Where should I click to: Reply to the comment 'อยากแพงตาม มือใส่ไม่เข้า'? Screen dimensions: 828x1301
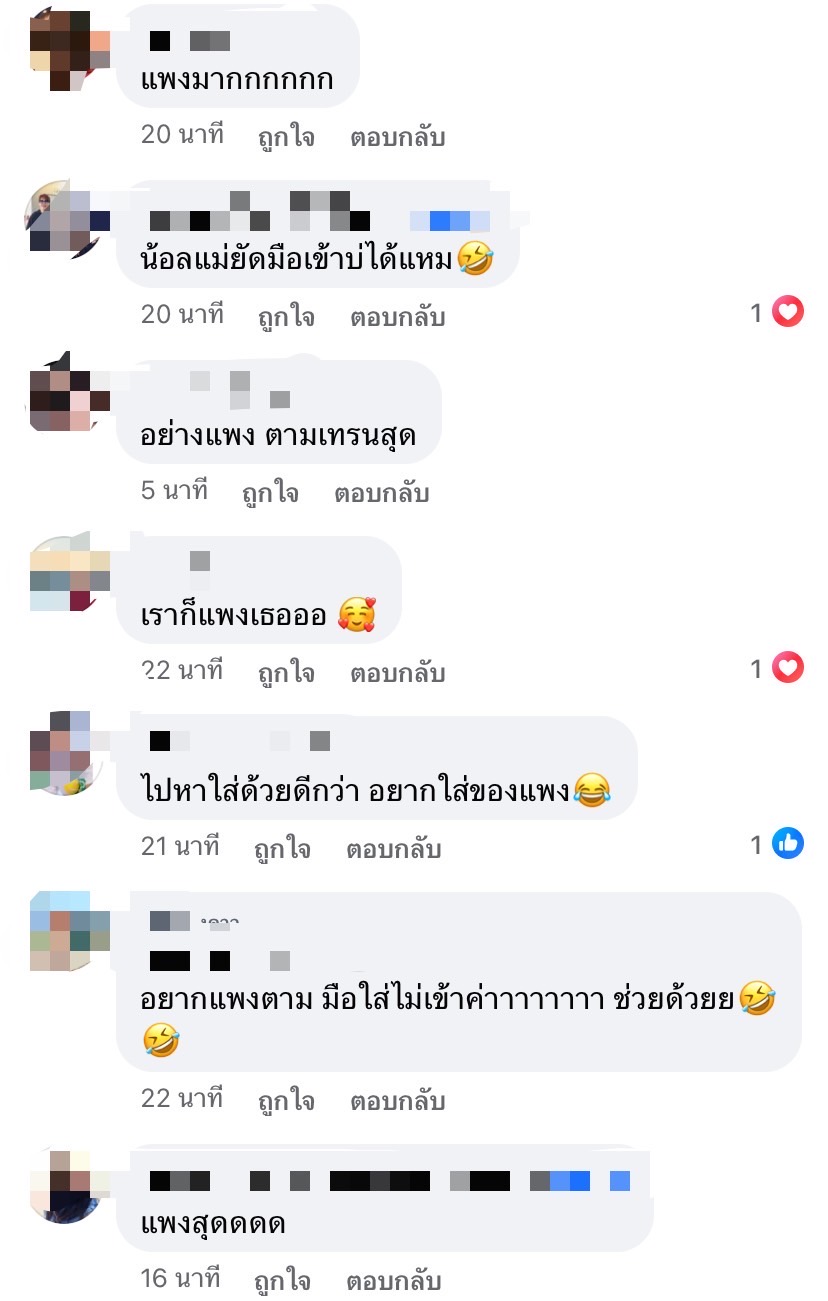click(396, 1101)
